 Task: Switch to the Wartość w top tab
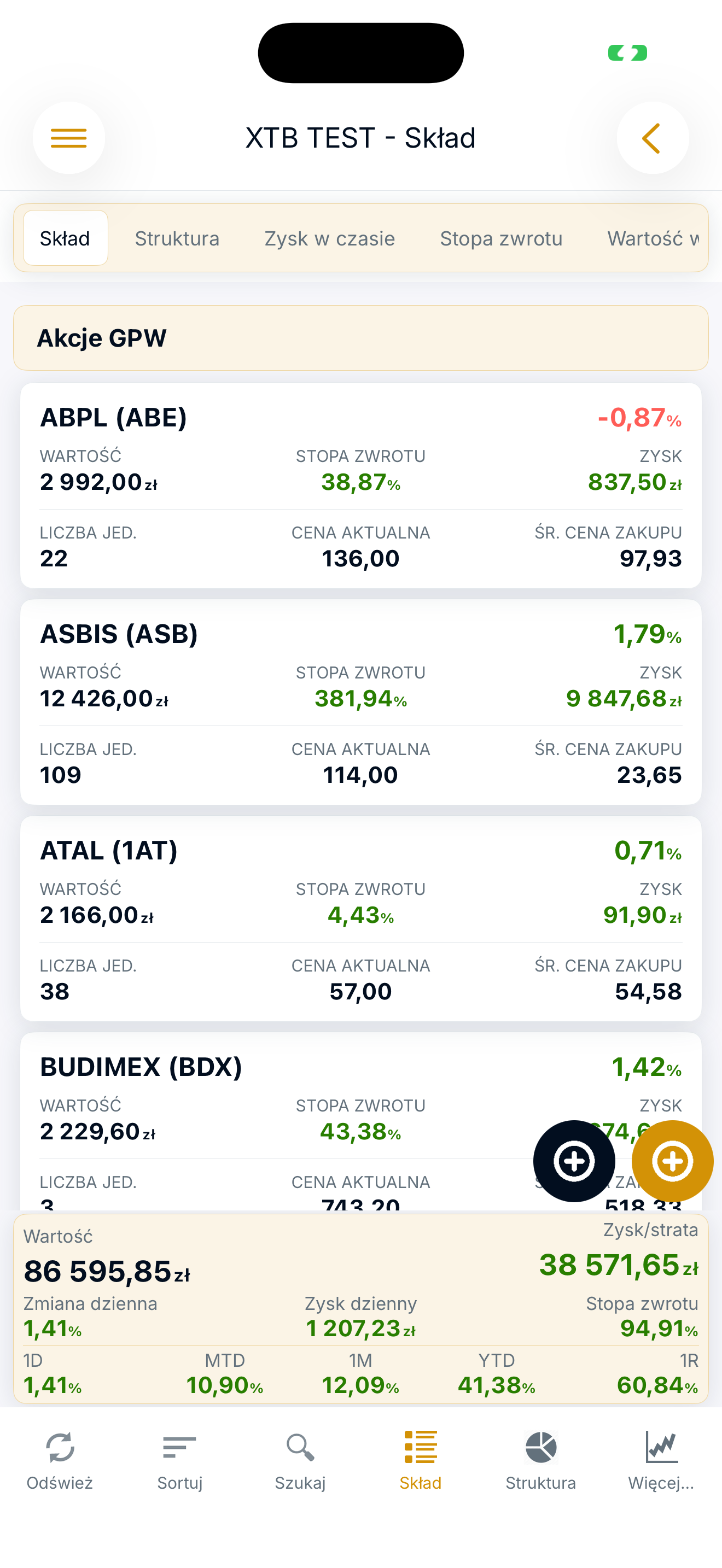click(653, 238)
